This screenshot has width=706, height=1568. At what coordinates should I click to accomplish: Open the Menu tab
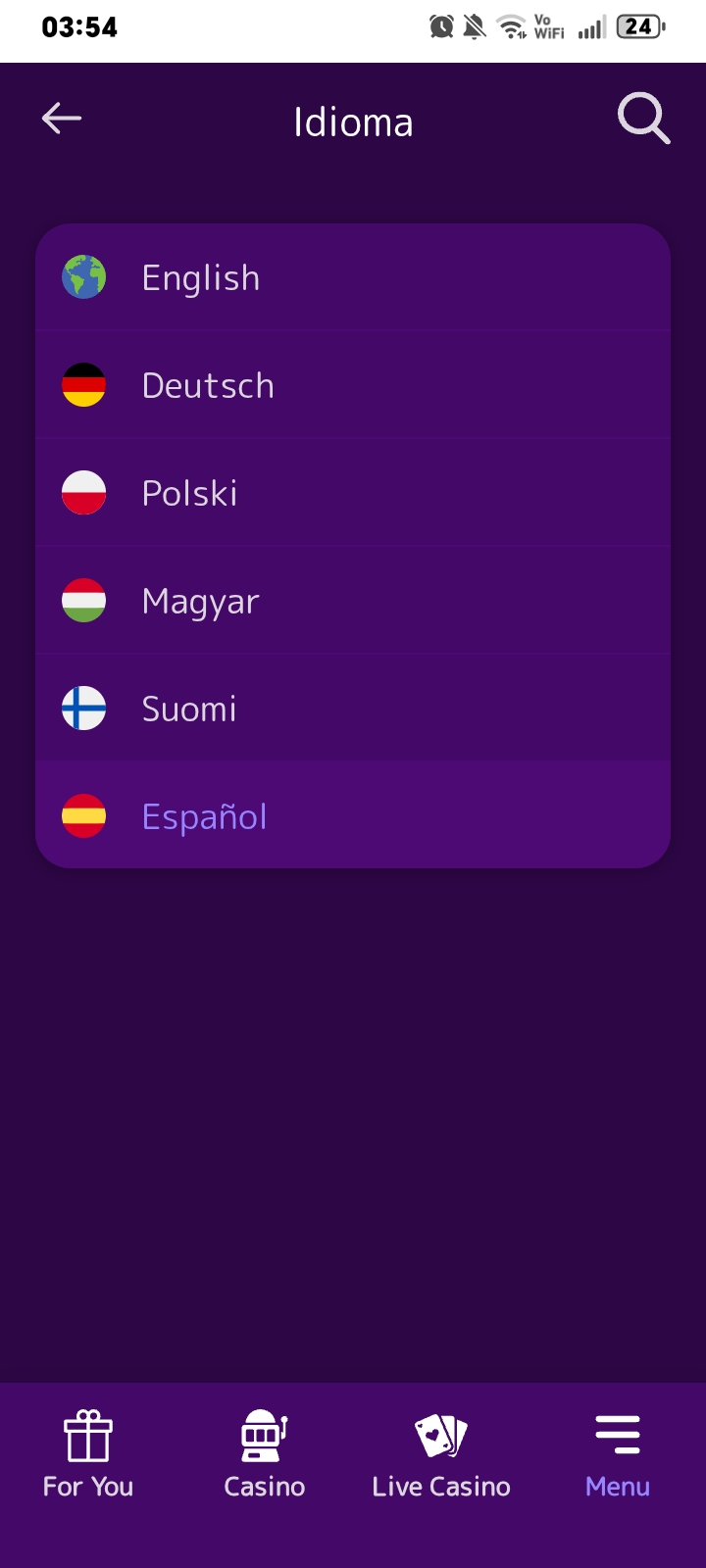click(x=618, y=1455)
